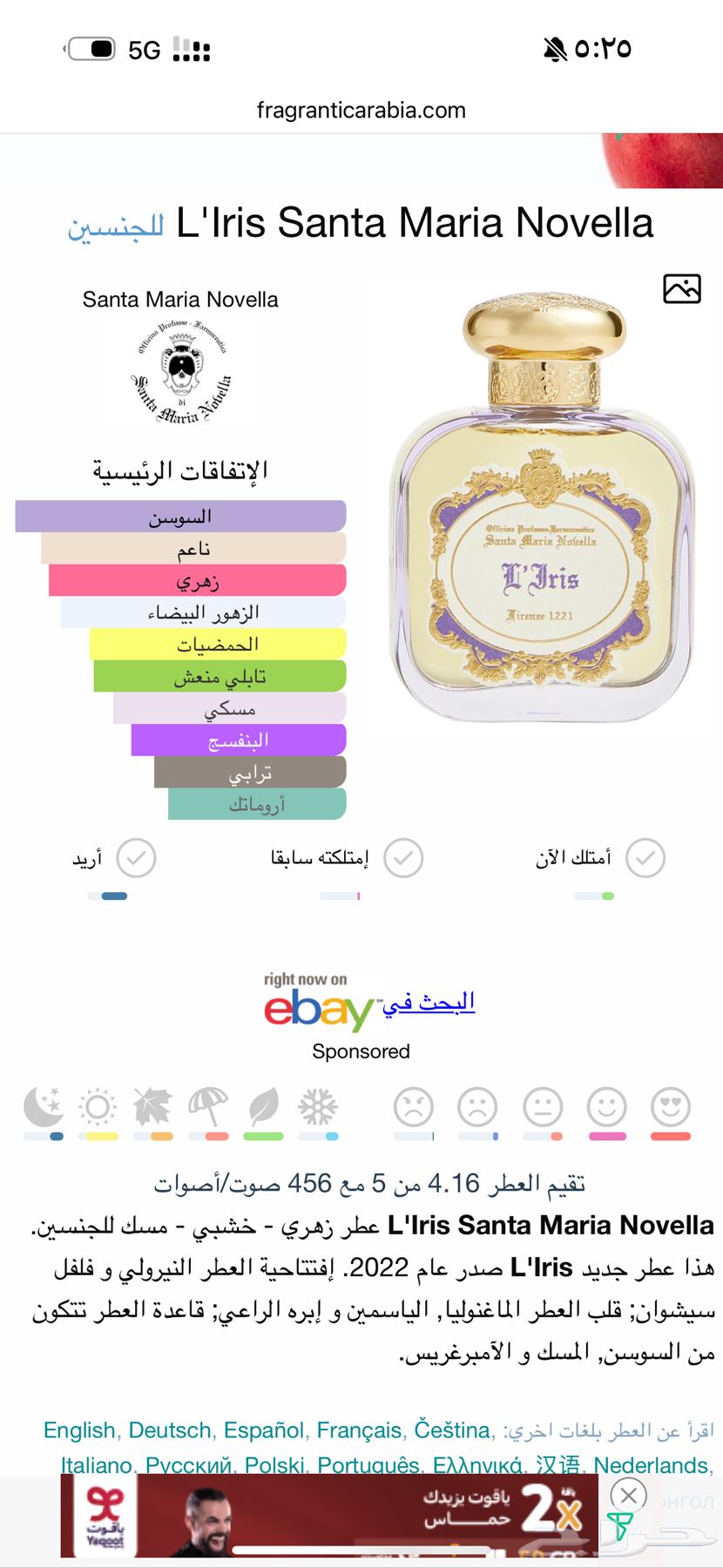
Task: Click the daytime sun icon
Action: click(96, 1108)
